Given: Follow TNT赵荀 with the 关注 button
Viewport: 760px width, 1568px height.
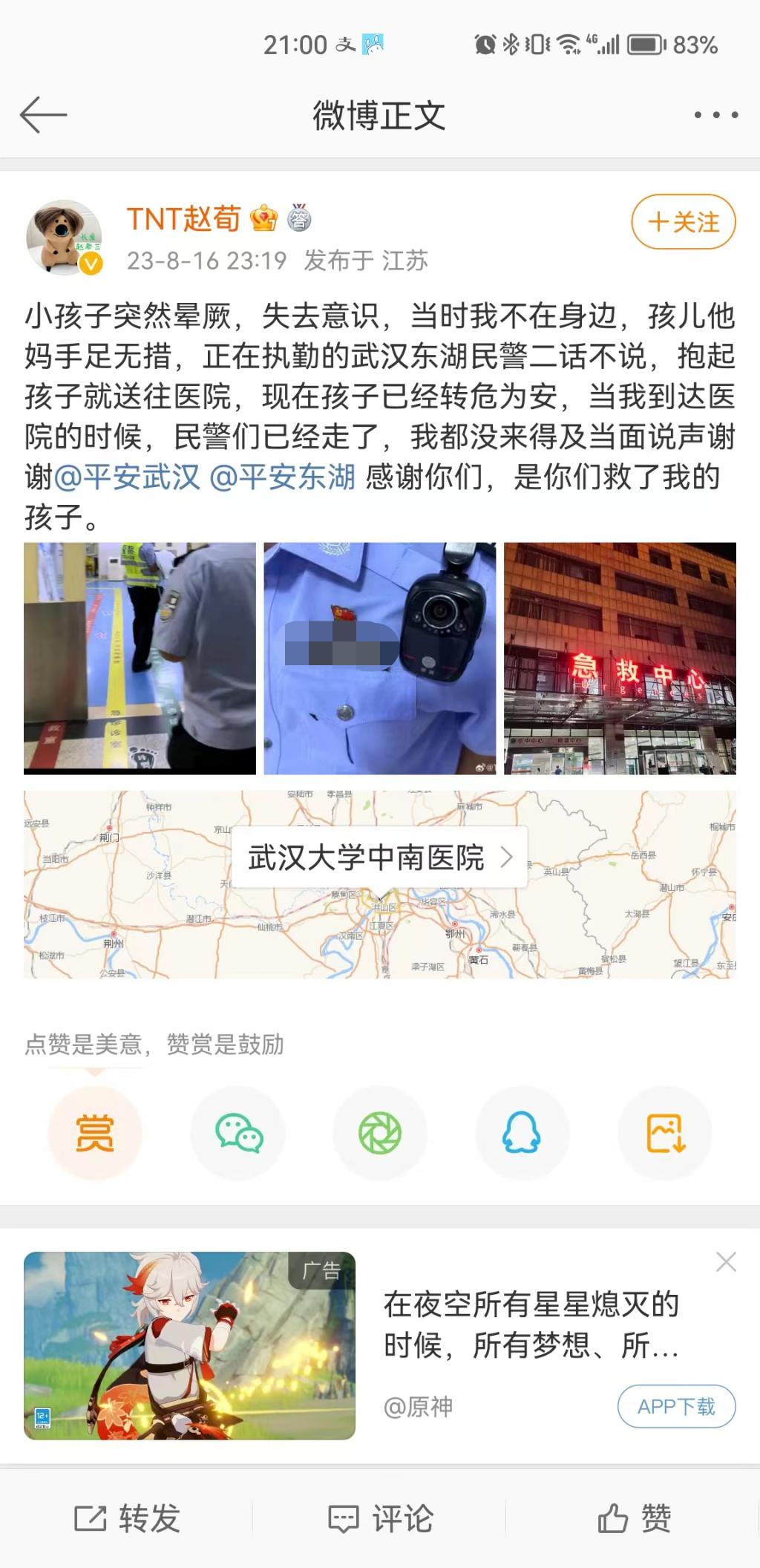Looking at the screenshot, I should click(683, 222).
